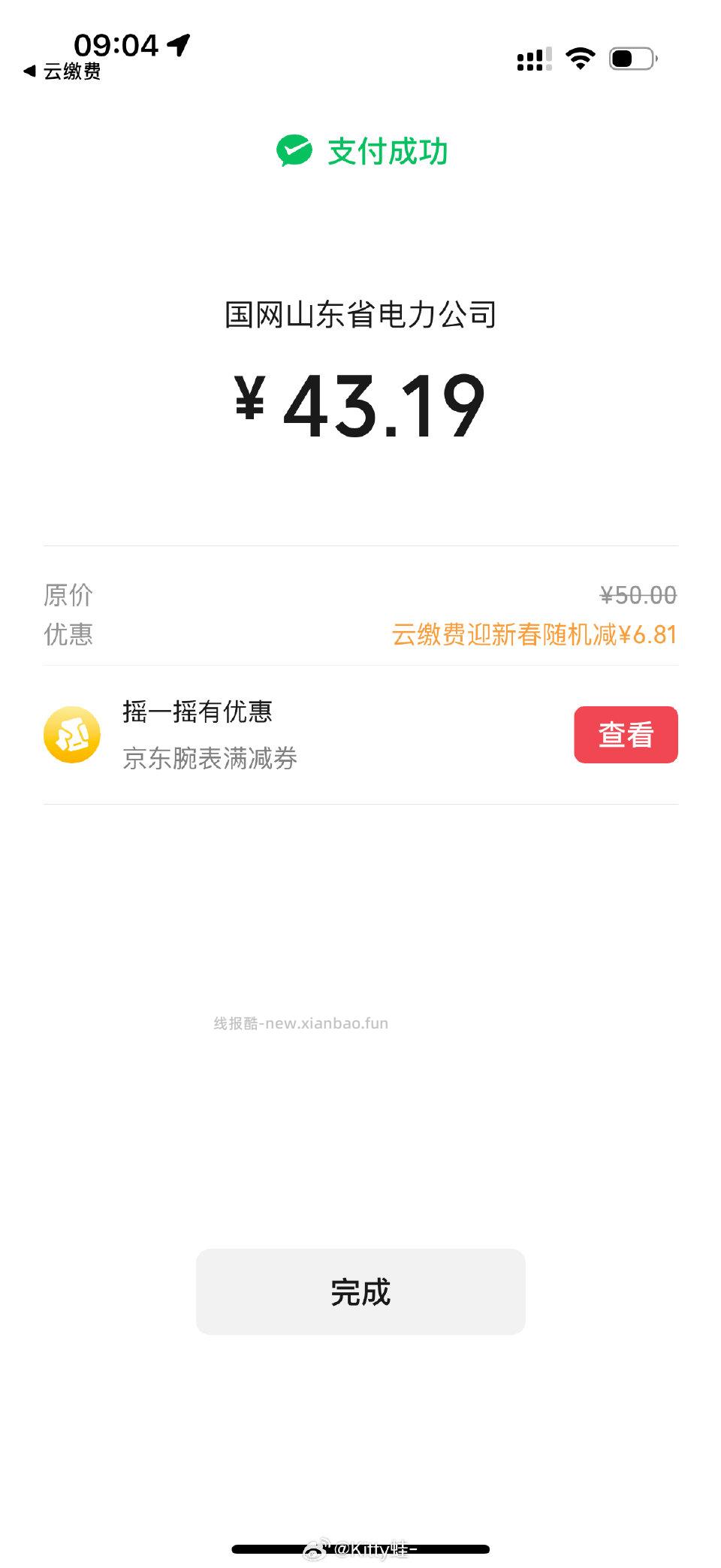Tap the 查看 red action button
721x1568 pixels.
[x=626, y=734]
